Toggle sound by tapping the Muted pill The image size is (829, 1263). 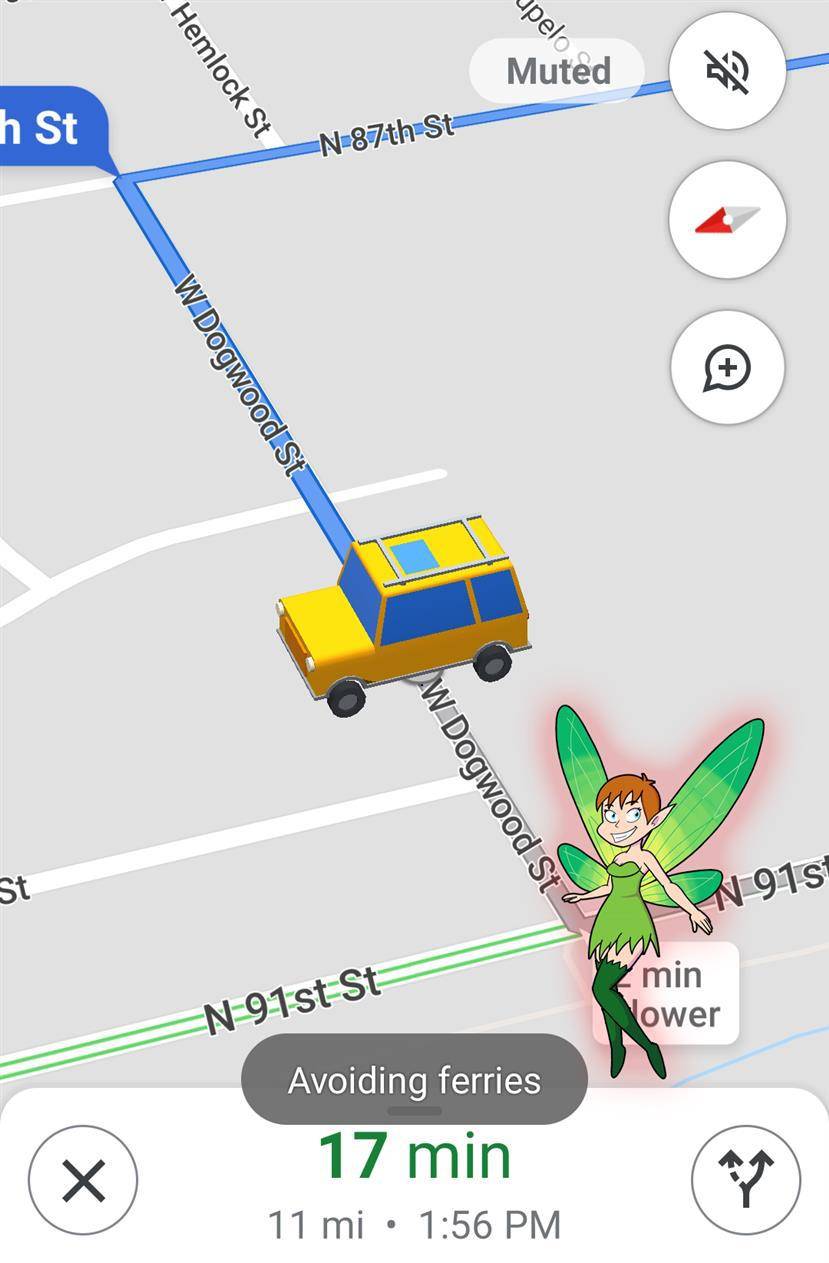[556, 70]
